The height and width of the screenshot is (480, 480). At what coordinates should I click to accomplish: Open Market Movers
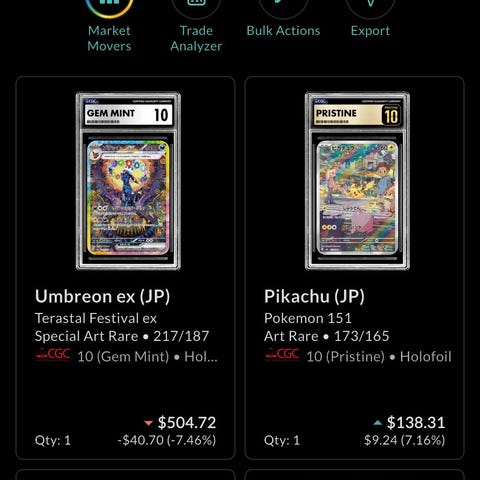point(109,25)
